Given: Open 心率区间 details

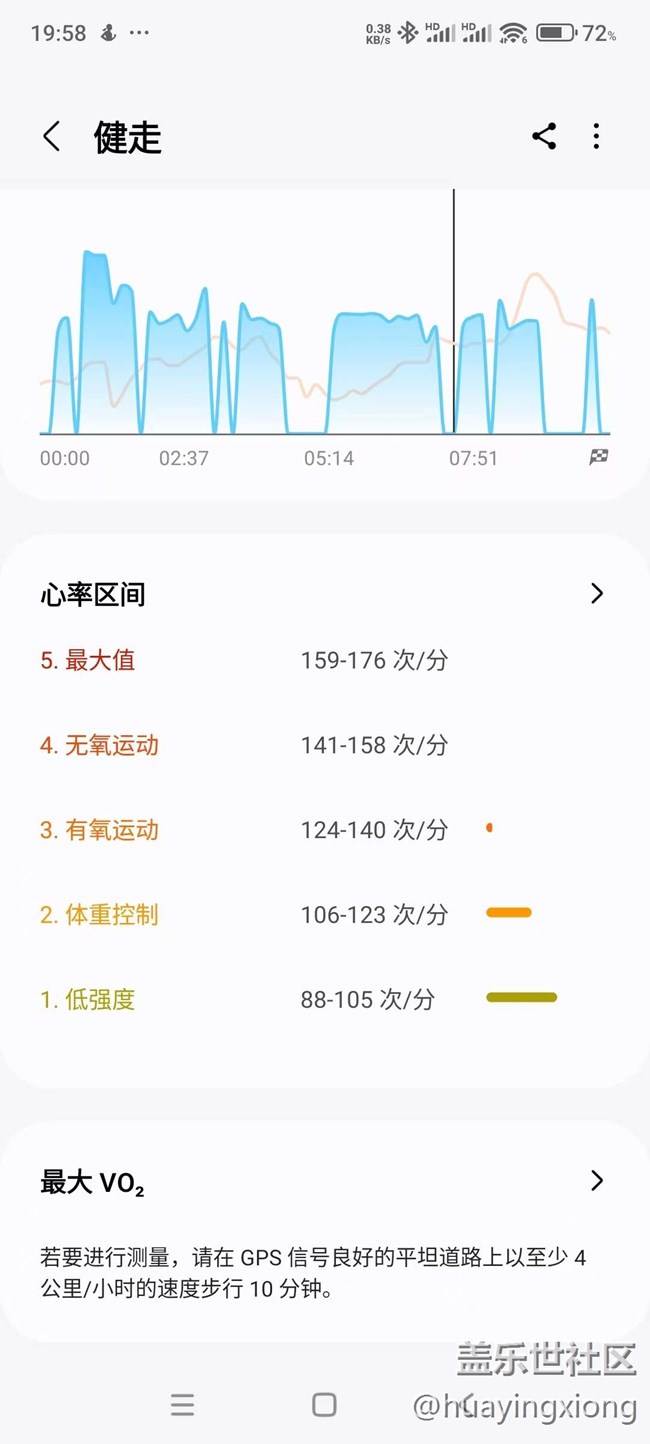Looking at the screenshot, I should click(x=596, y=594).
